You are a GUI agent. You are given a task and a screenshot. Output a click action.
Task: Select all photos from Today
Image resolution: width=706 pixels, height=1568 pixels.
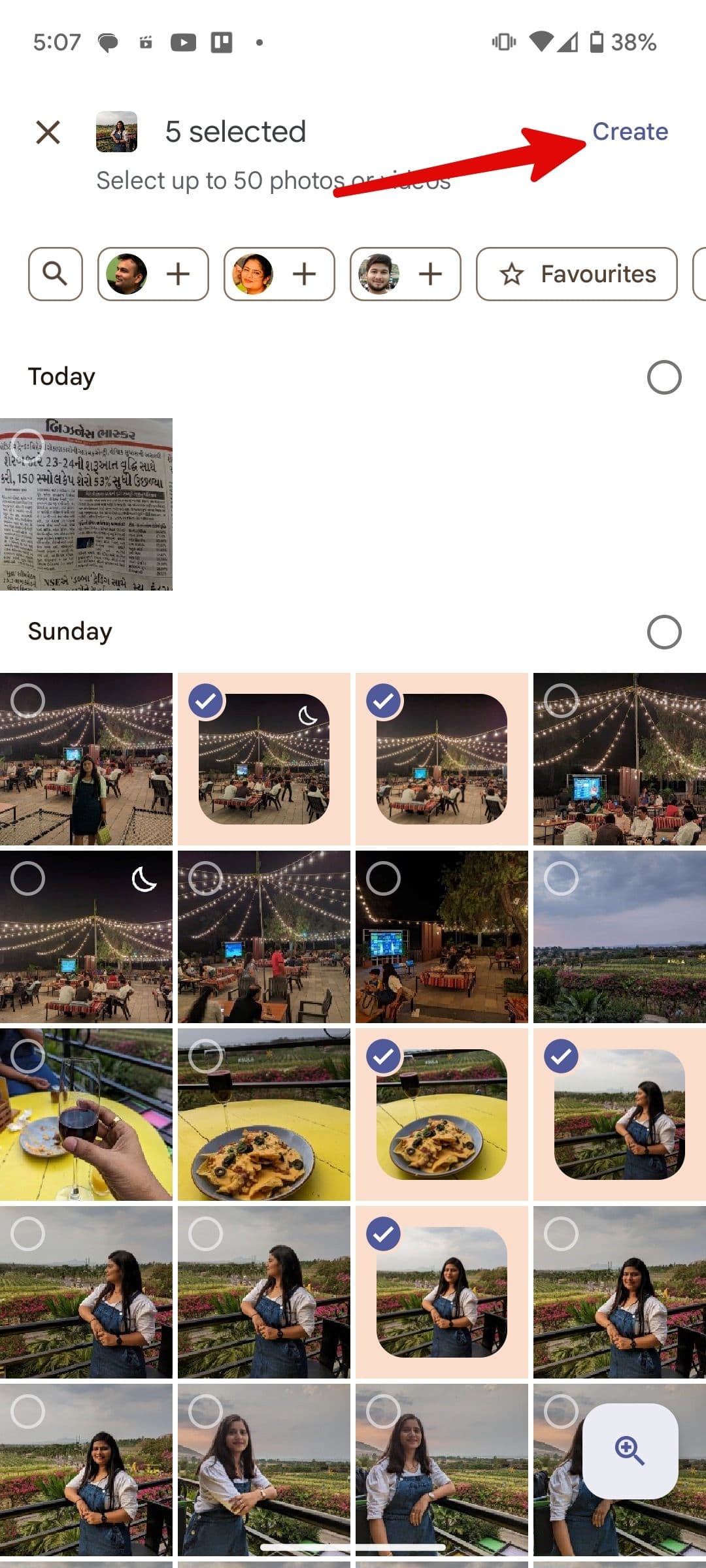click(664, 377)
